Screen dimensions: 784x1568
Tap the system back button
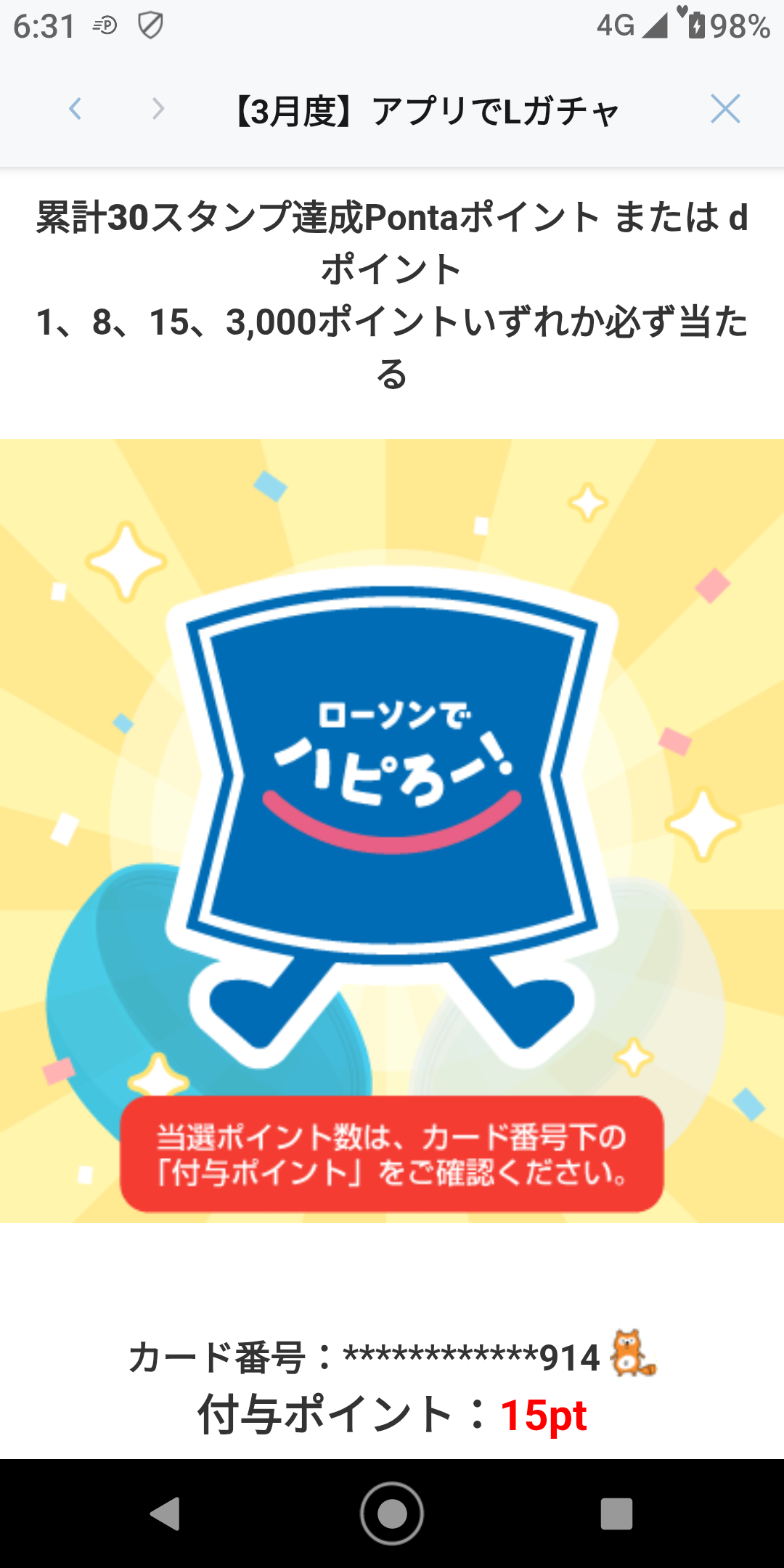[166, 1514]
